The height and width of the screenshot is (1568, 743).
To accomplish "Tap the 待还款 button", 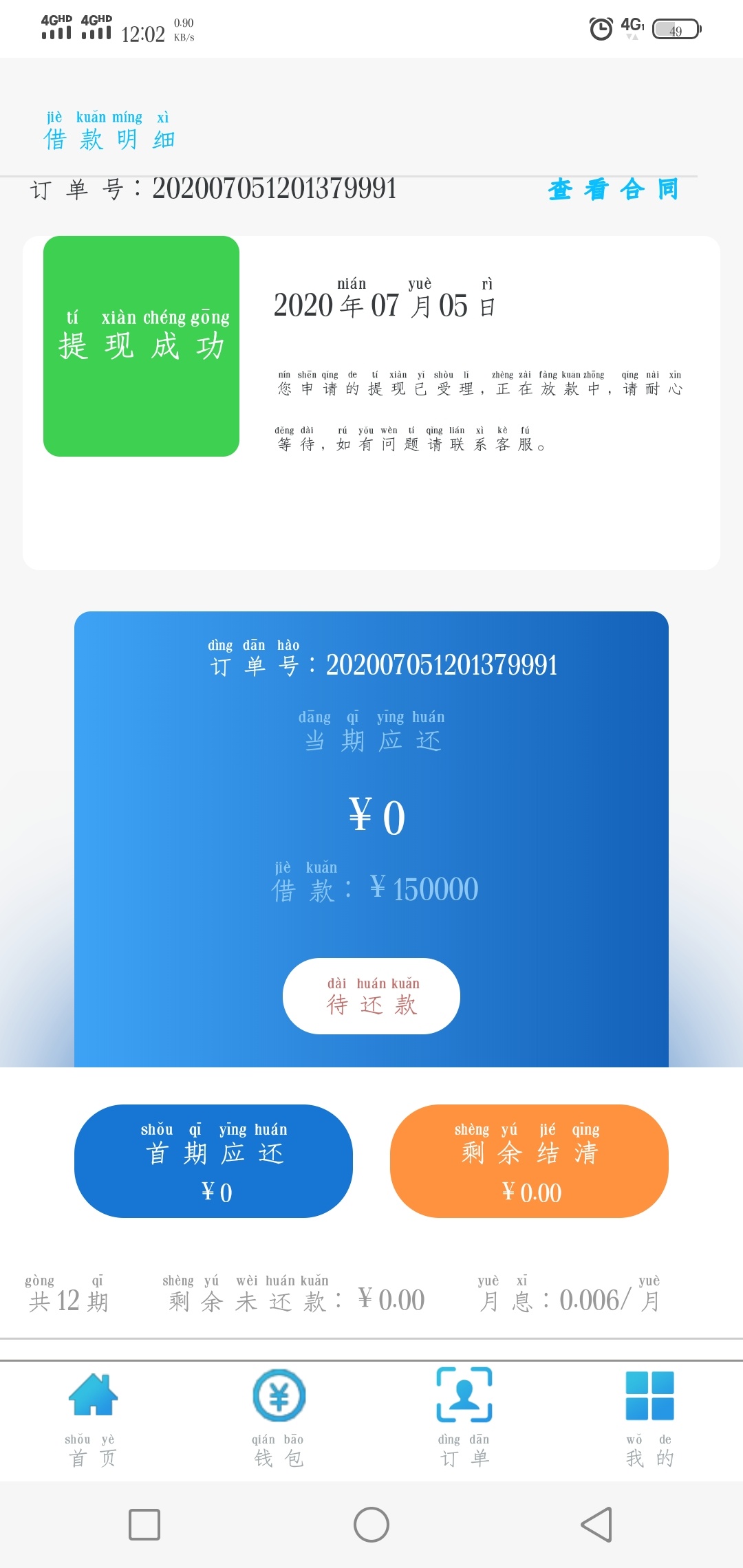I will coord(371,996).
